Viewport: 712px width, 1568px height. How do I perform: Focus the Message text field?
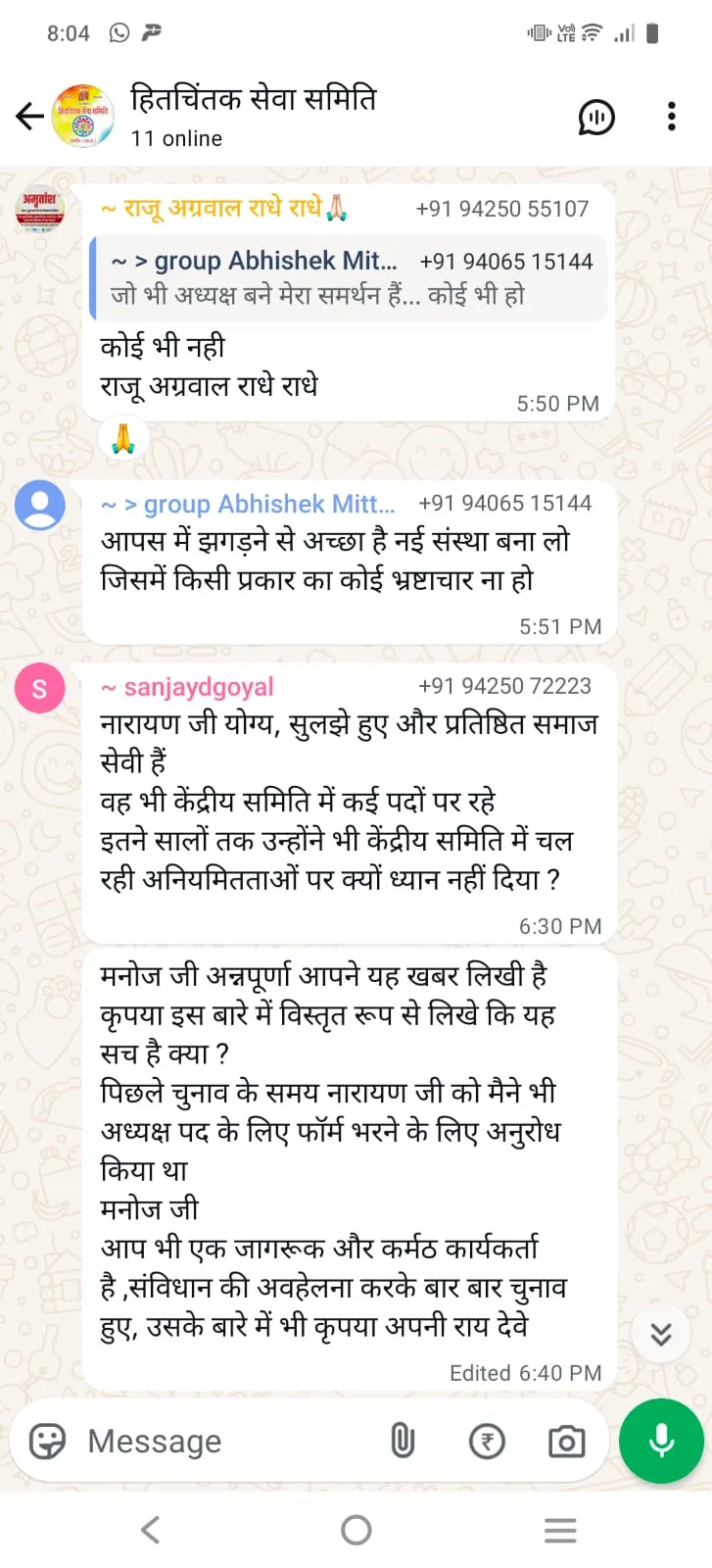point(225,1441)
